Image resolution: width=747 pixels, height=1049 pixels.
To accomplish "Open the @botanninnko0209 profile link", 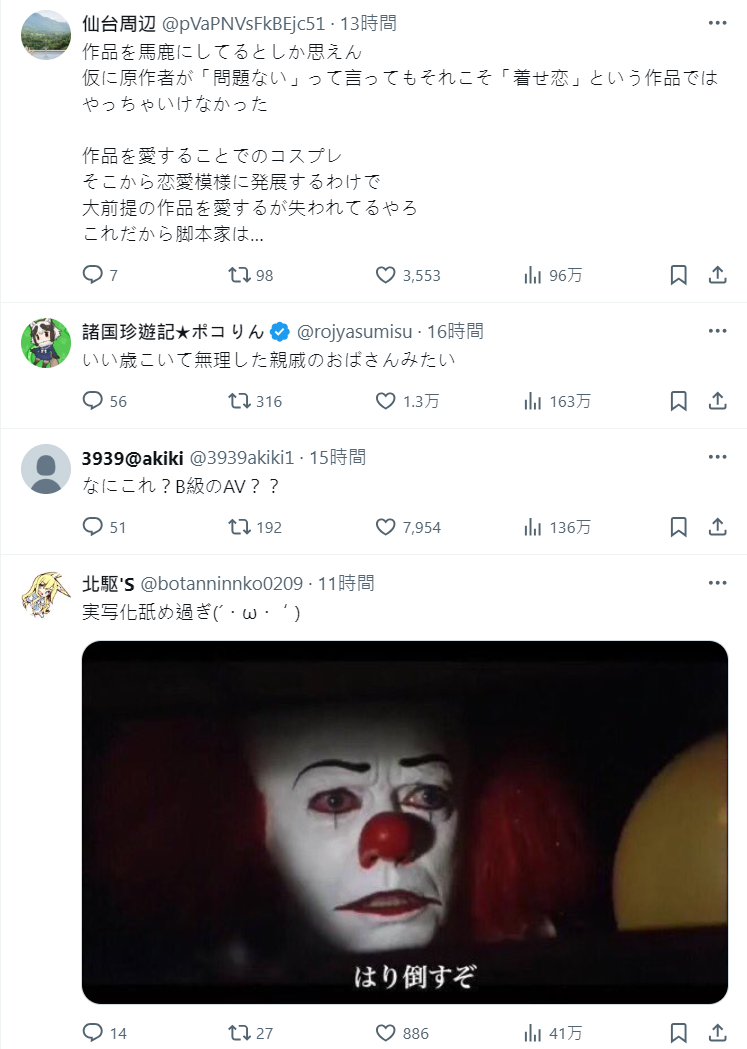I will click(x=222, y=583).
